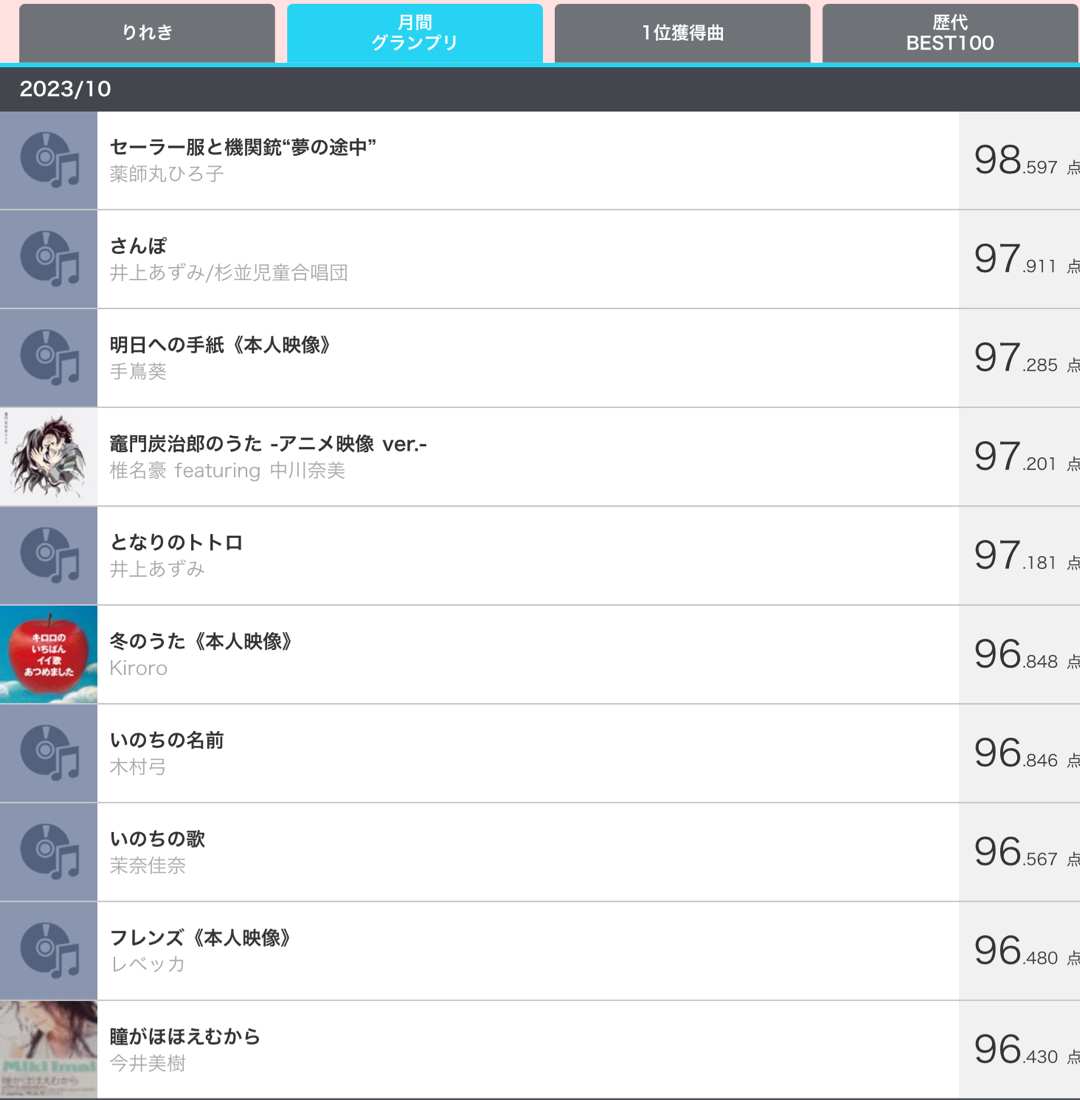
Task: Select the さんぽ song row
Action: coord(528,259)
